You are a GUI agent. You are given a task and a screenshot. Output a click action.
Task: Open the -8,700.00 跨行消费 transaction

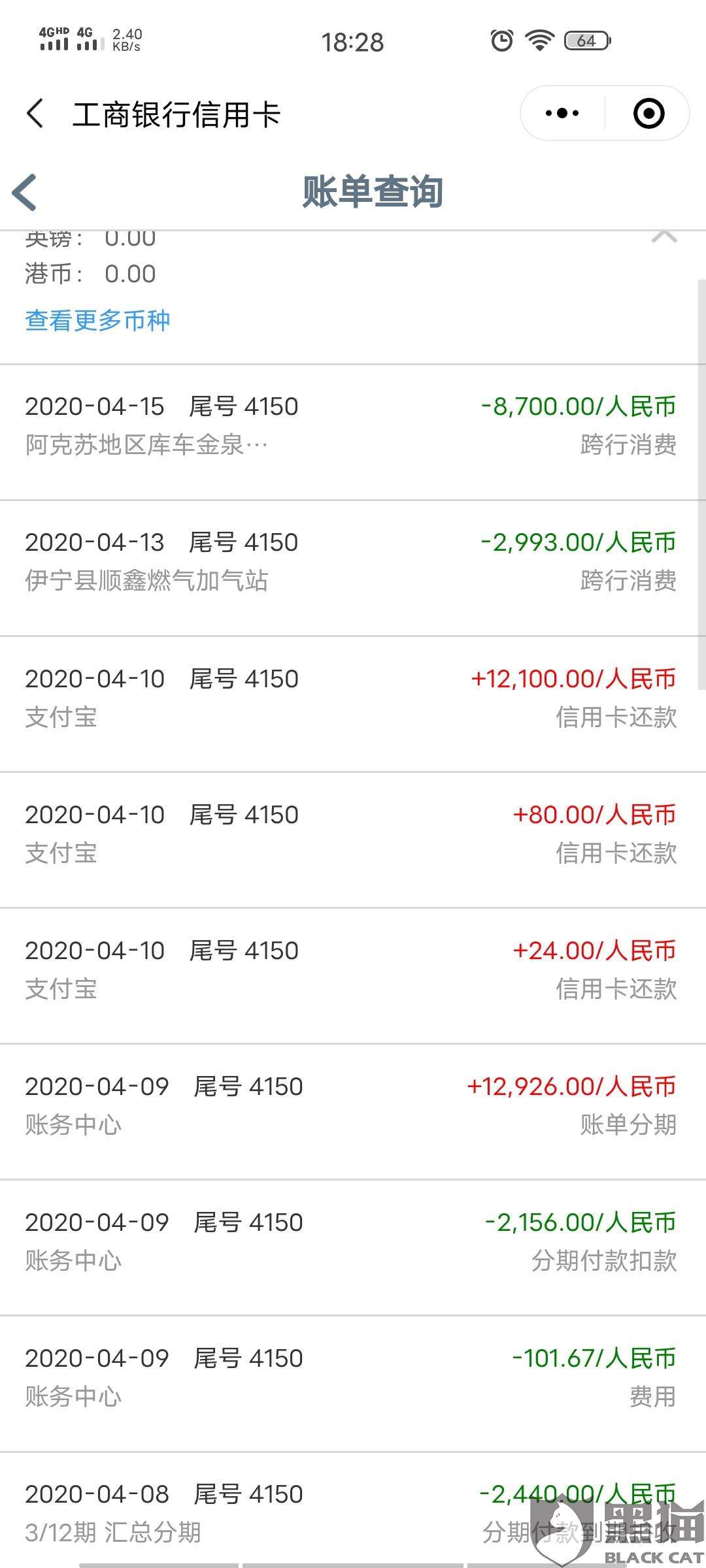click(352, 426)
